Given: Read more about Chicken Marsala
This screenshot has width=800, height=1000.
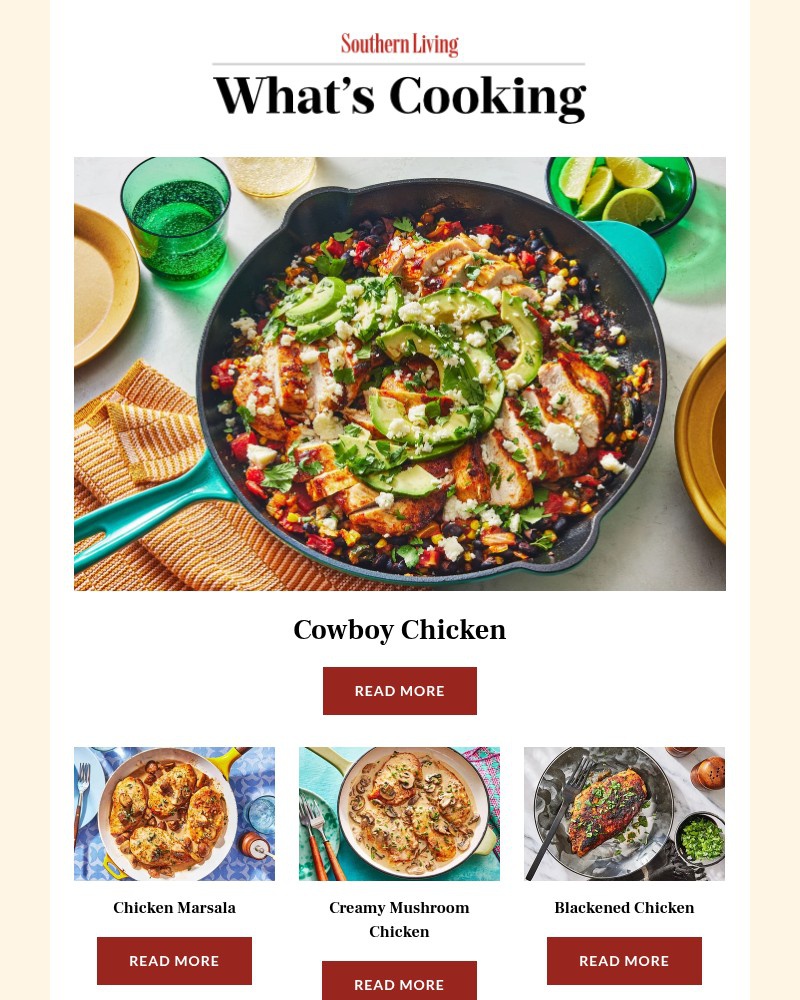Looking at the screenshot, I should (x=174, y=961).
